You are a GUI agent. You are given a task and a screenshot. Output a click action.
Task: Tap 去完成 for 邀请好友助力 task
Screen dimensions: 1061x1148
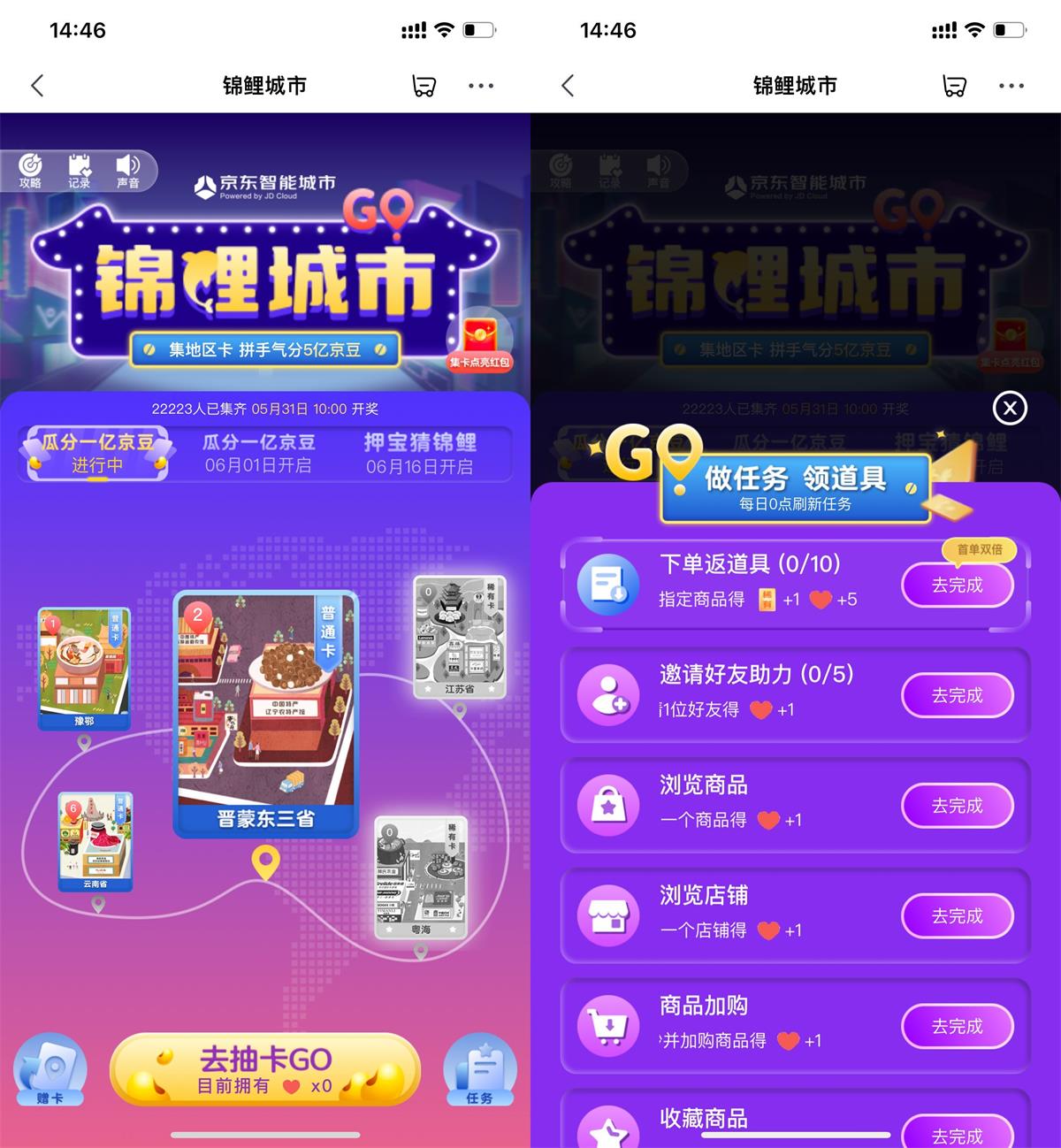click(x=958, y=695)
